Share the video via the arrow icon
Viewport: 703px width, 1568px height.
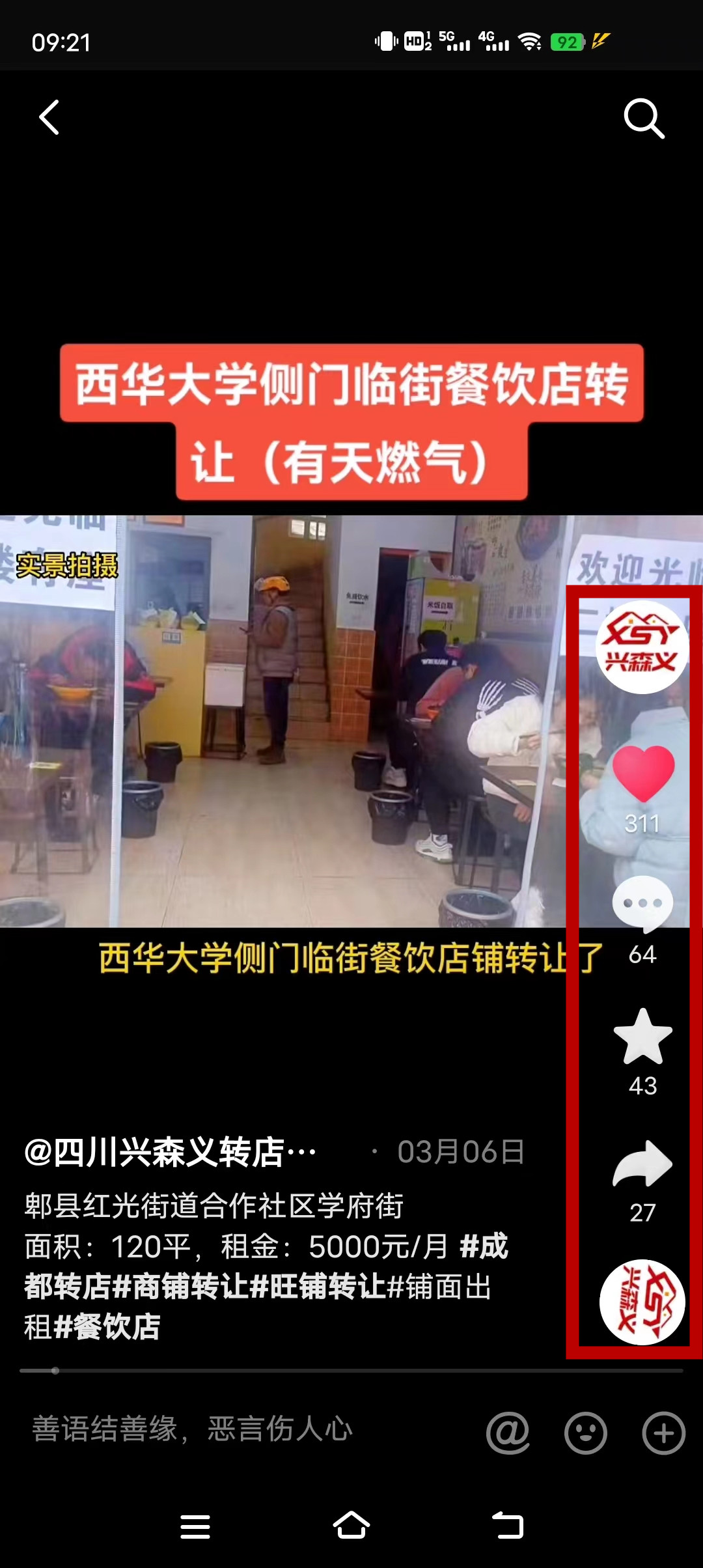coord(642,1164)
